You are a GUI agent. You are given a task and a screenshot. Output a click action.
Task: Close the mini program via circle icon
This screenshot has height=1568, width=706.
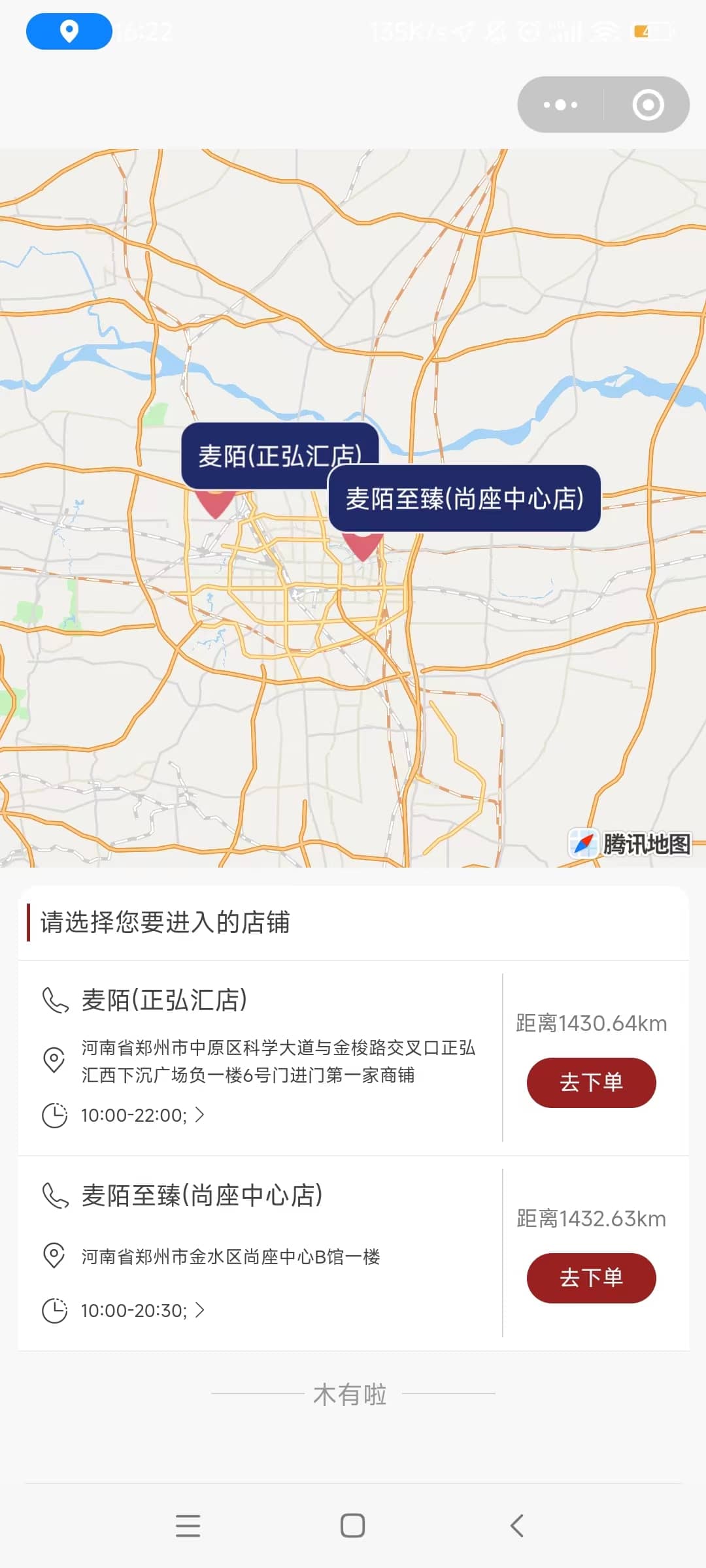point(648,105)
